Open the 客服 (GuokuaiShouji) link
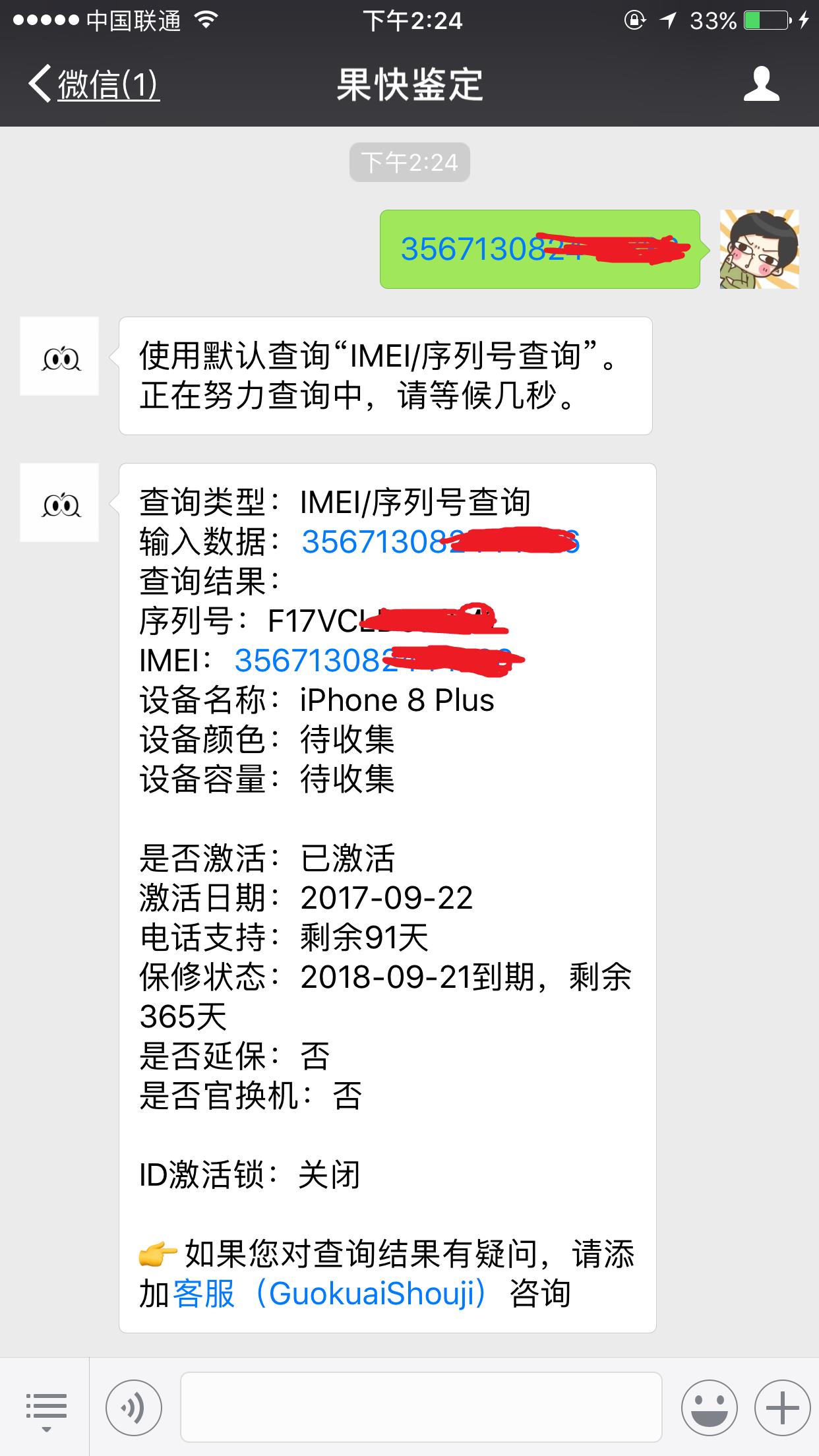 click(x=330, y=1293)
